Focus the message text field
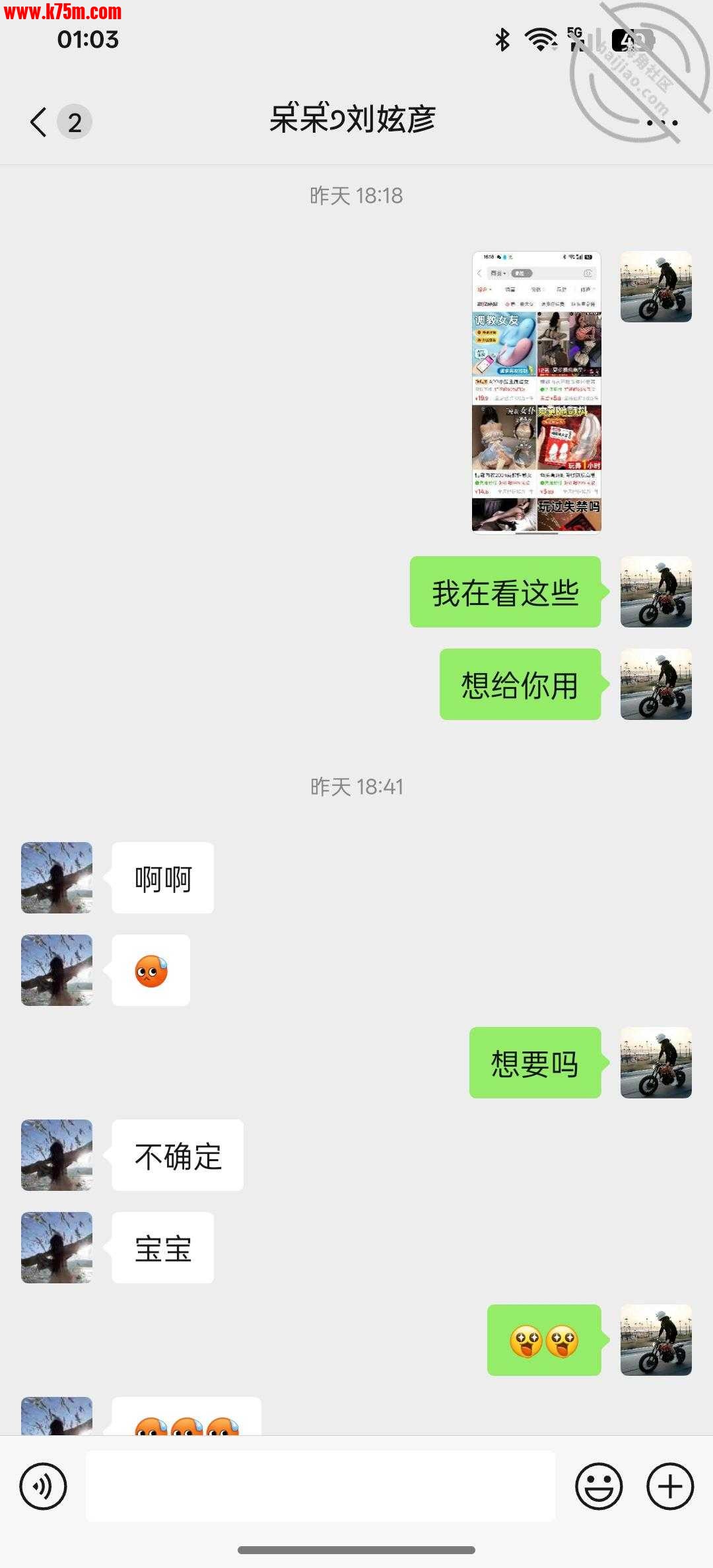713x1568 pixels. coord(320,1486)
